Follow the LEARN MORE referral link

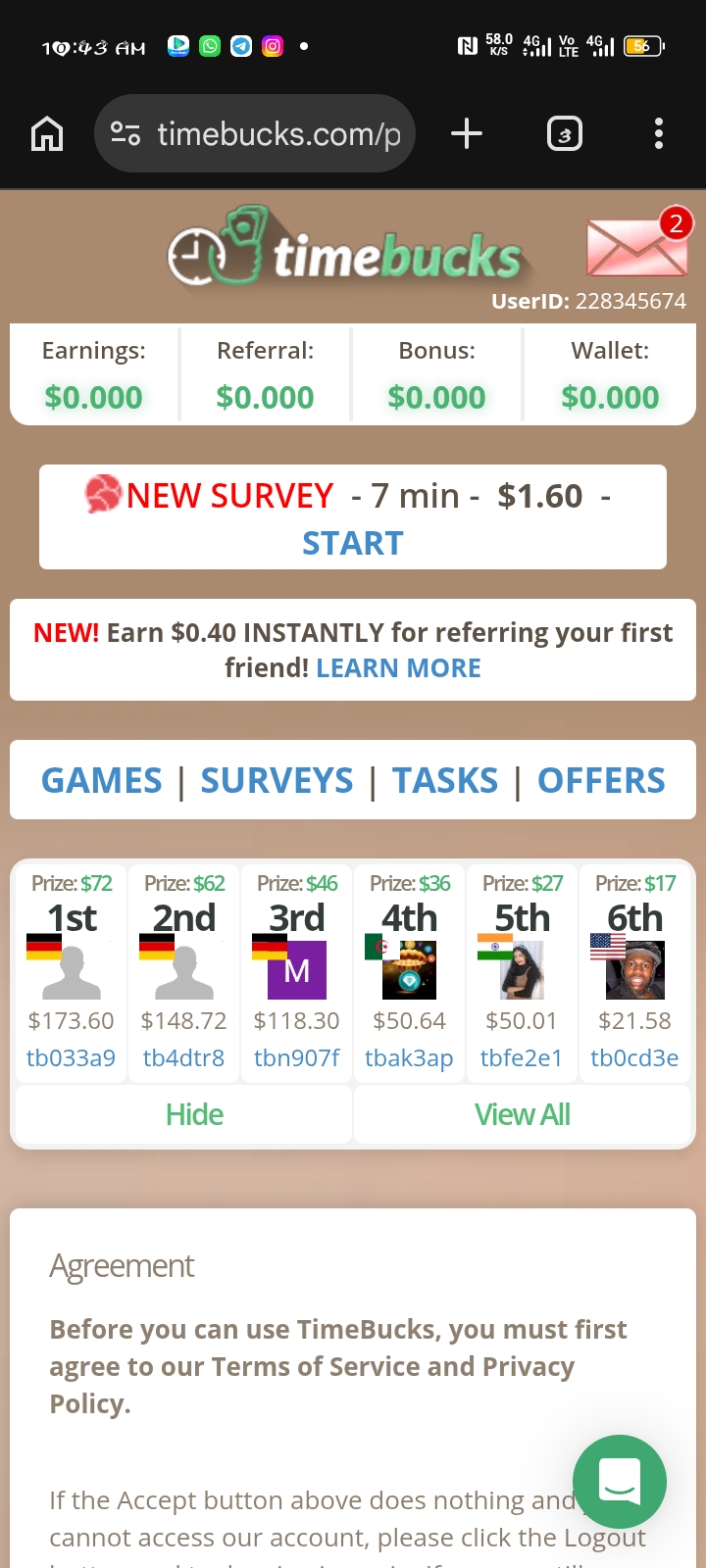[398, 668]
